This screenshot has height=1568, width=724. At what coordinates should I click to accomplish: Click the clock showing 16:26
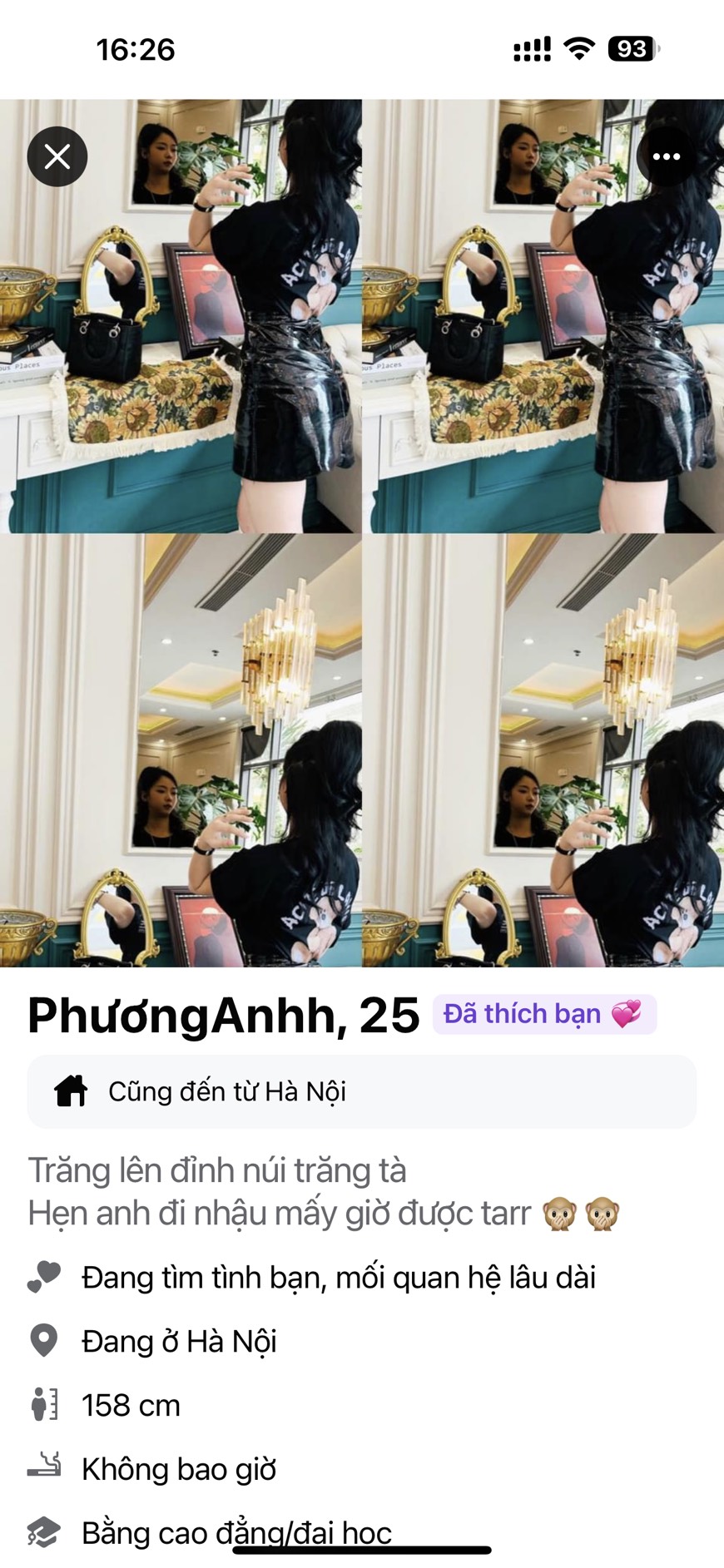click(x=136, y=50)
